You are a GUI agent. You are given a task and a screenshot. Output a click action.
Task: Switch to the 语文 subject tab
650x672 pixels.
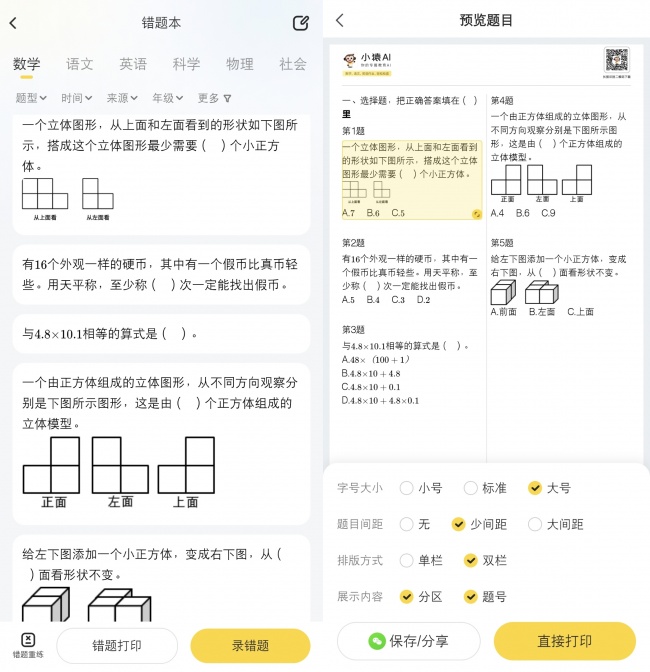coord(80,64)
